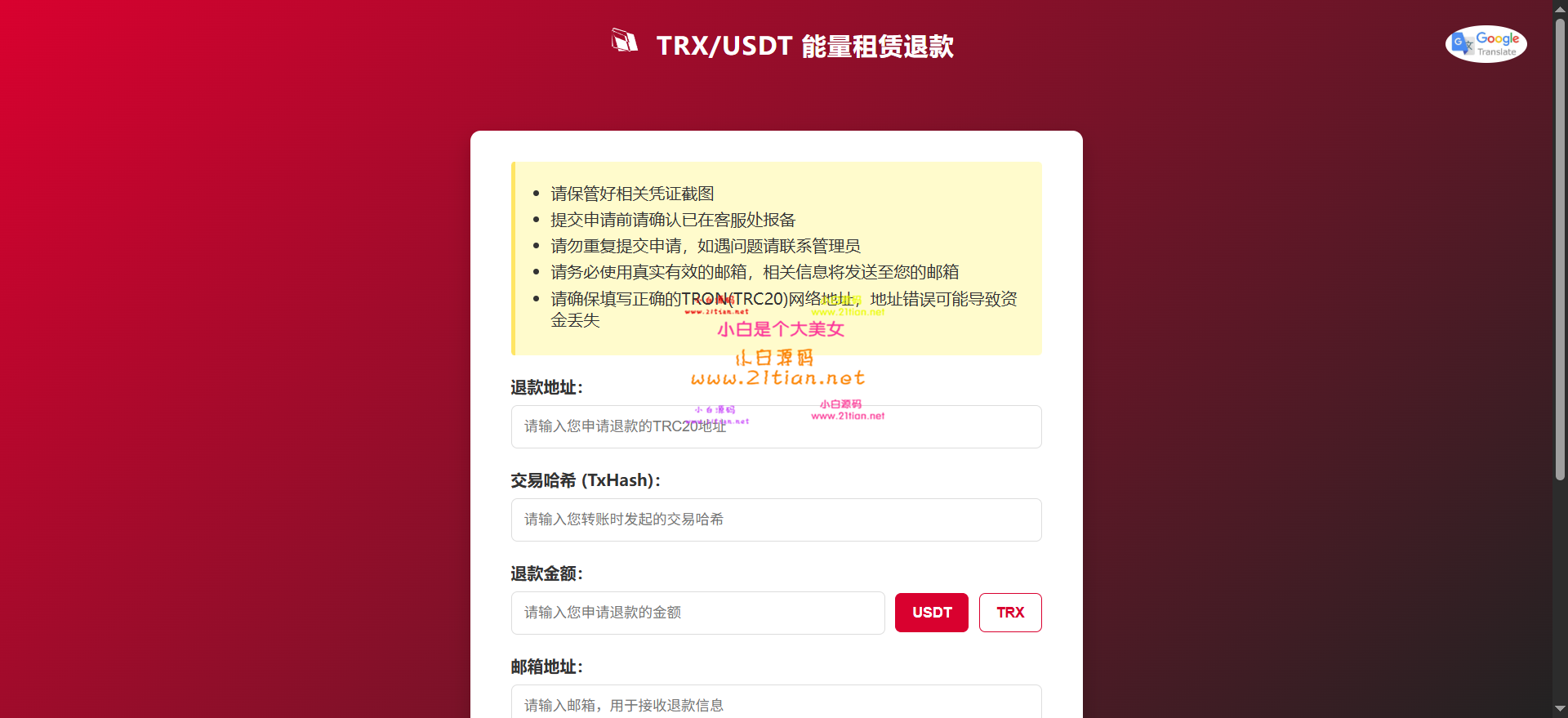Image resolution: width=1568 pixels, height=718 pixels.
Task: Focus the TRC20 refund address field
Action: tap(776, 426)
